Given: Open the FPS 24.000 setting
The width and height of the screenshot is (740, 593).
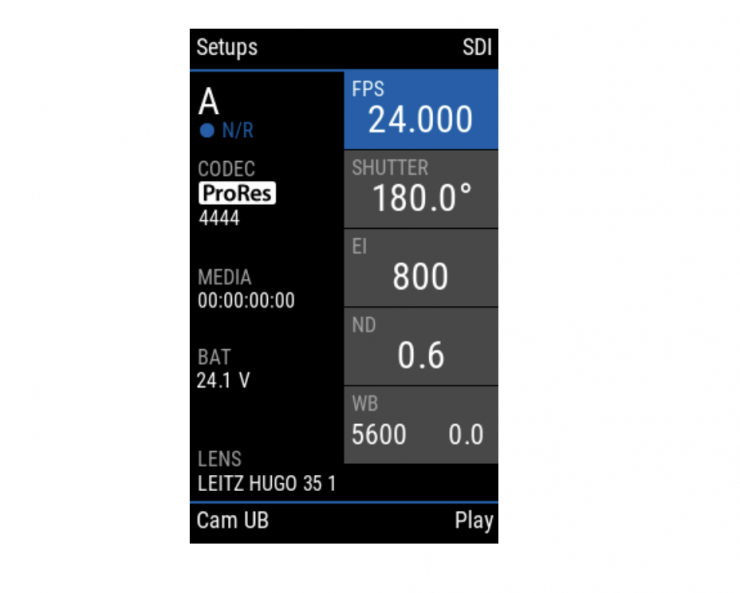Looking at the screenshot, I should tap(420, 110).
